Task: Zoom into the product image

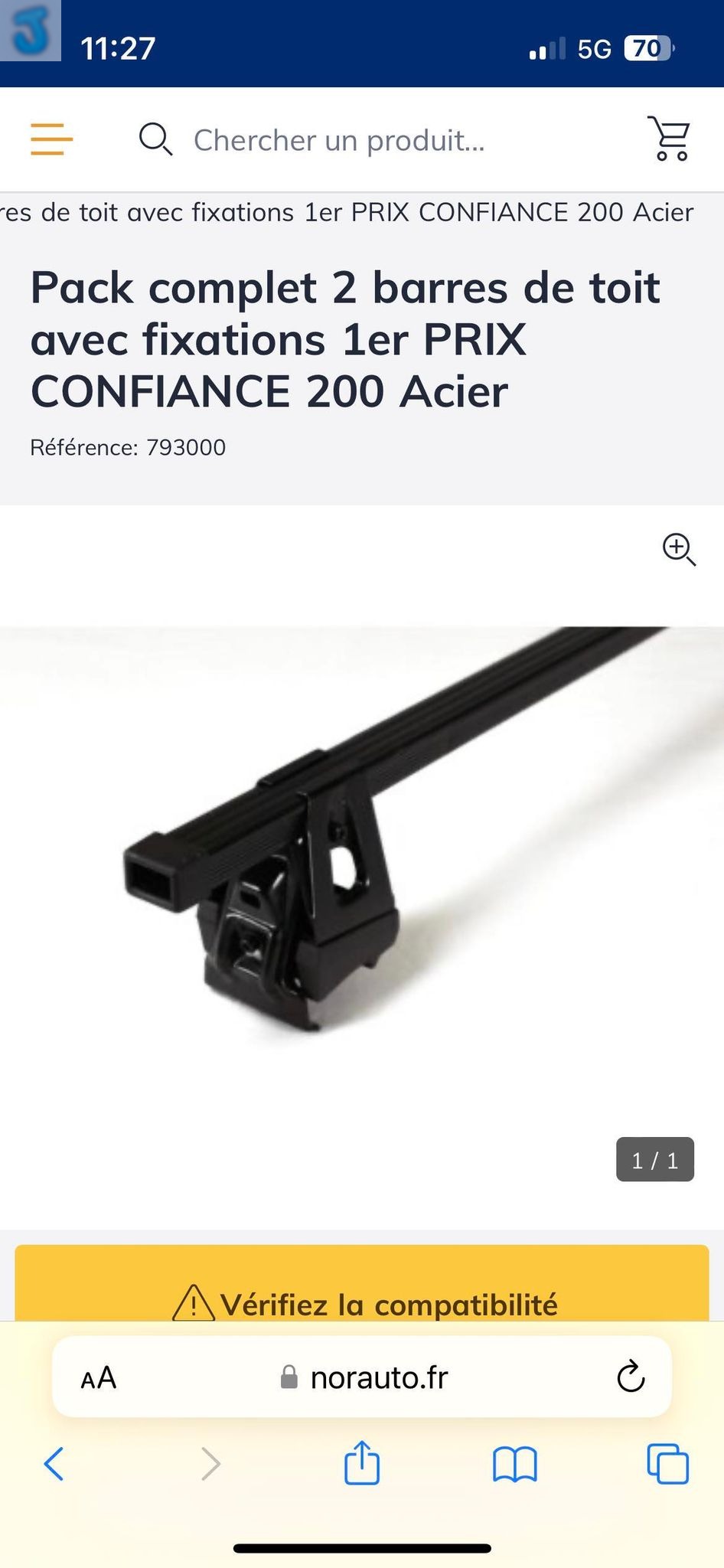Action: [679, 549]
